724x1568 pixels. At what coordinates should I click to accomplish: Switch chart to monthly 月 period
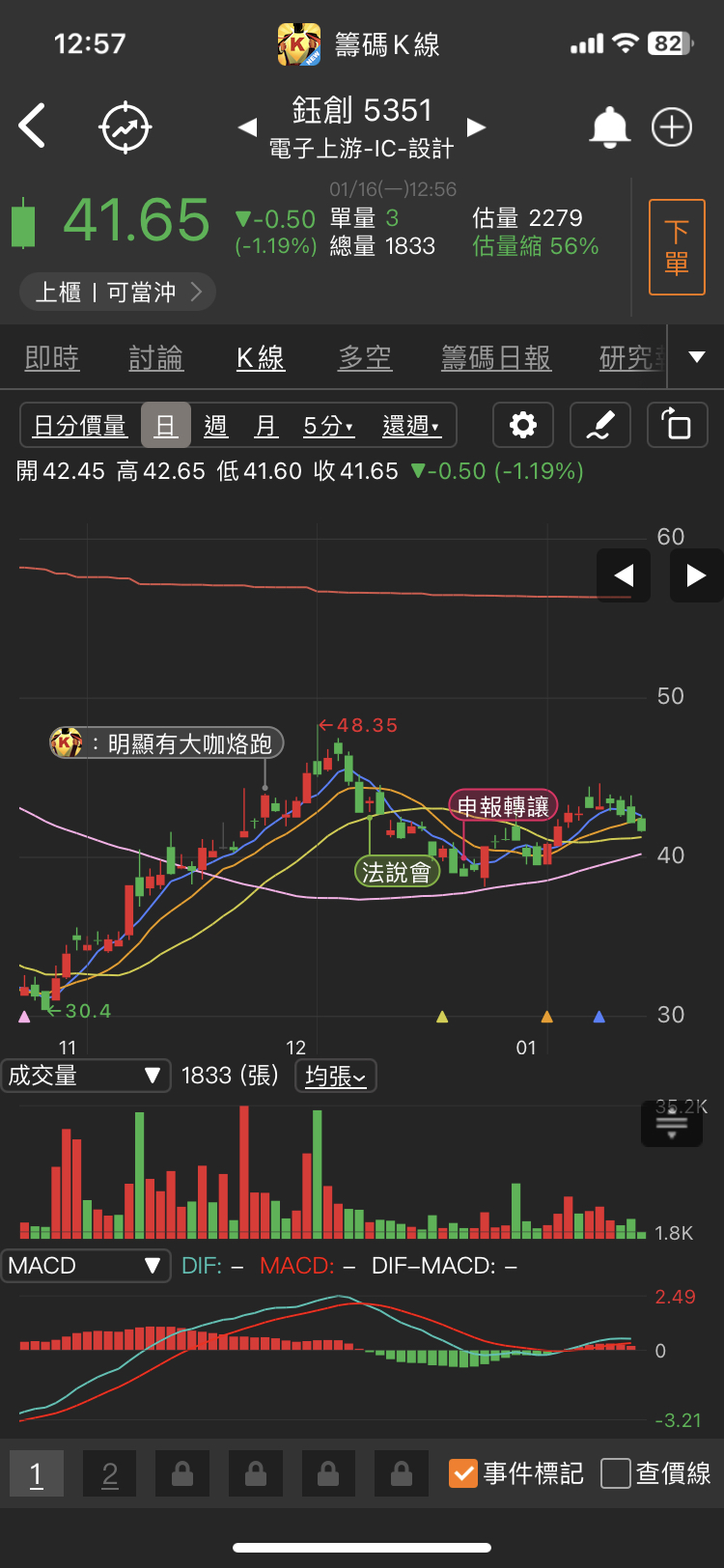[x=265, y=426]
